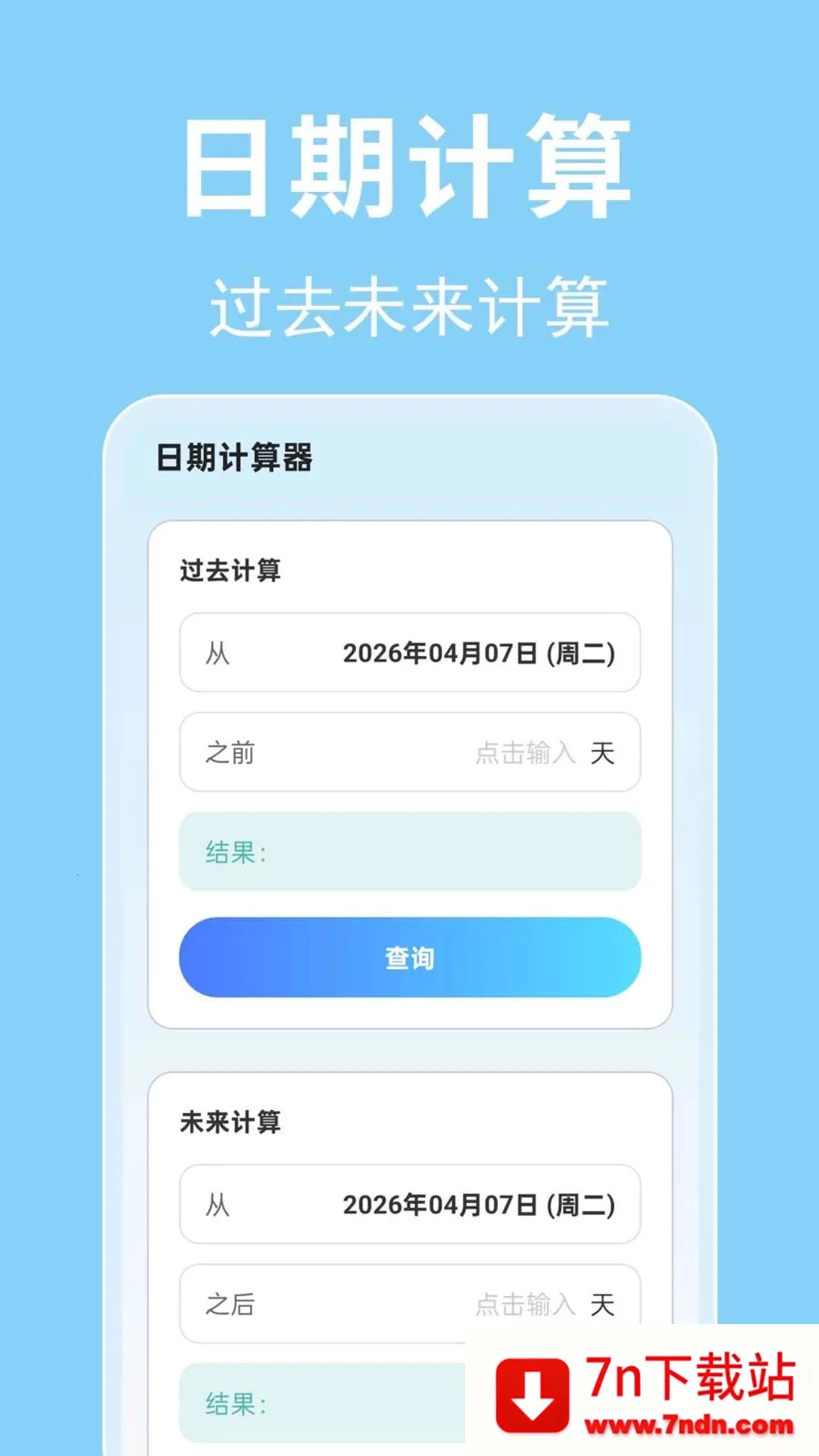Click the 结果 result box in past calculation

point(409,852)
